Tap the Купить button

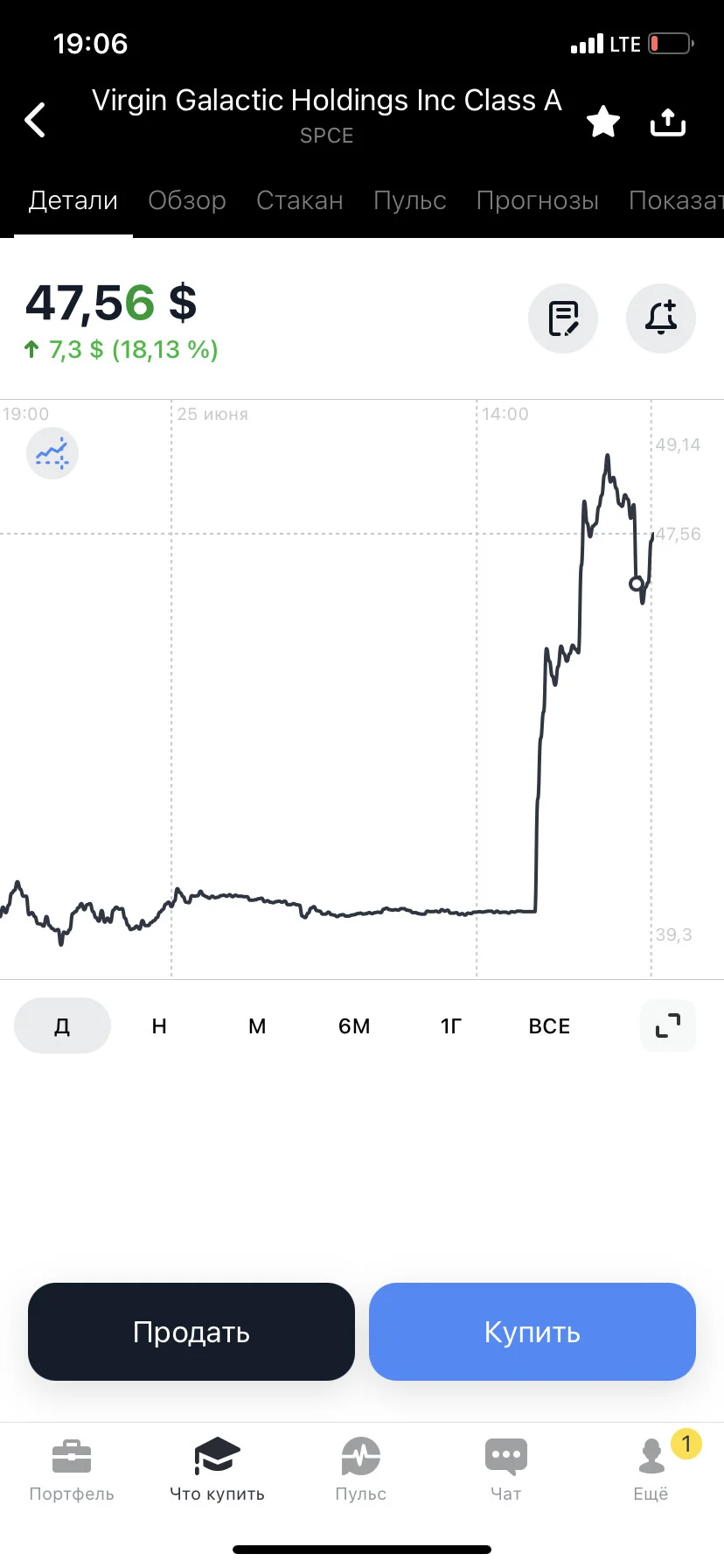click(533, 1332)
